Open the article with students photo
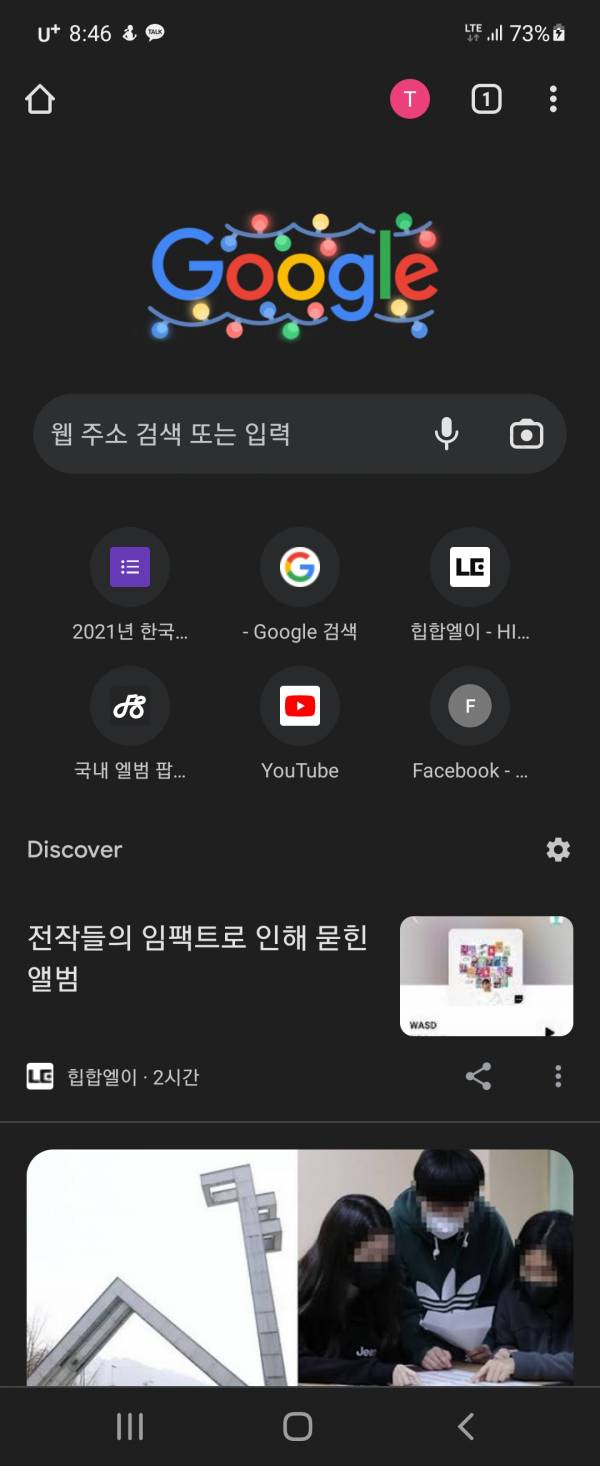This screenshot has height=1466, width=600. 300,1266
